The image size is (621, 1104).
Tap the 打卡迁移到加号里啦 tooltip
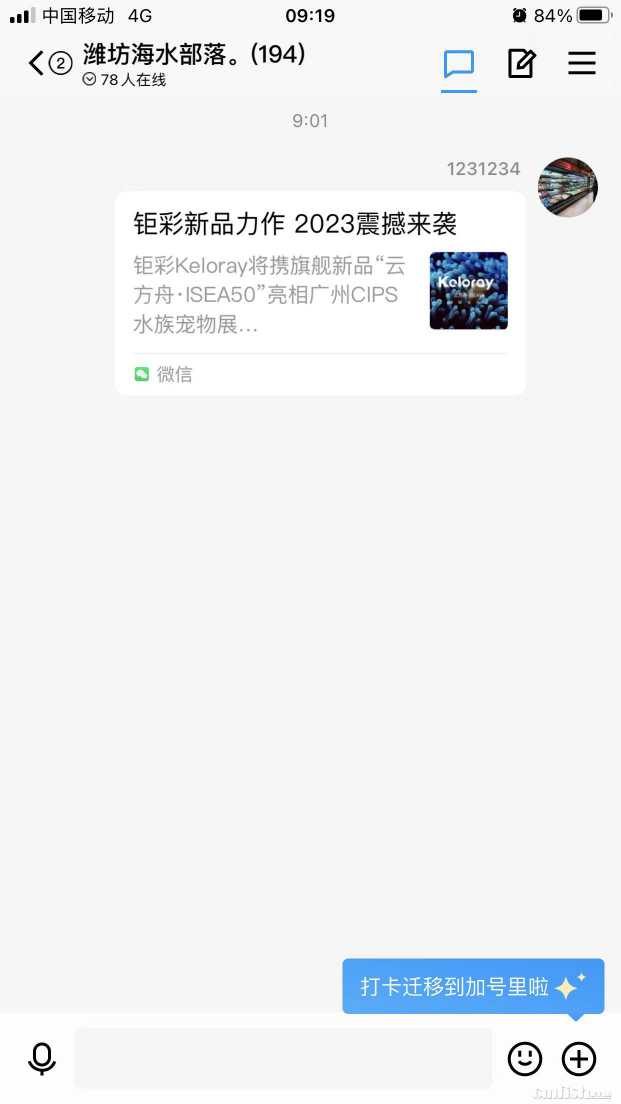(472, 986)
